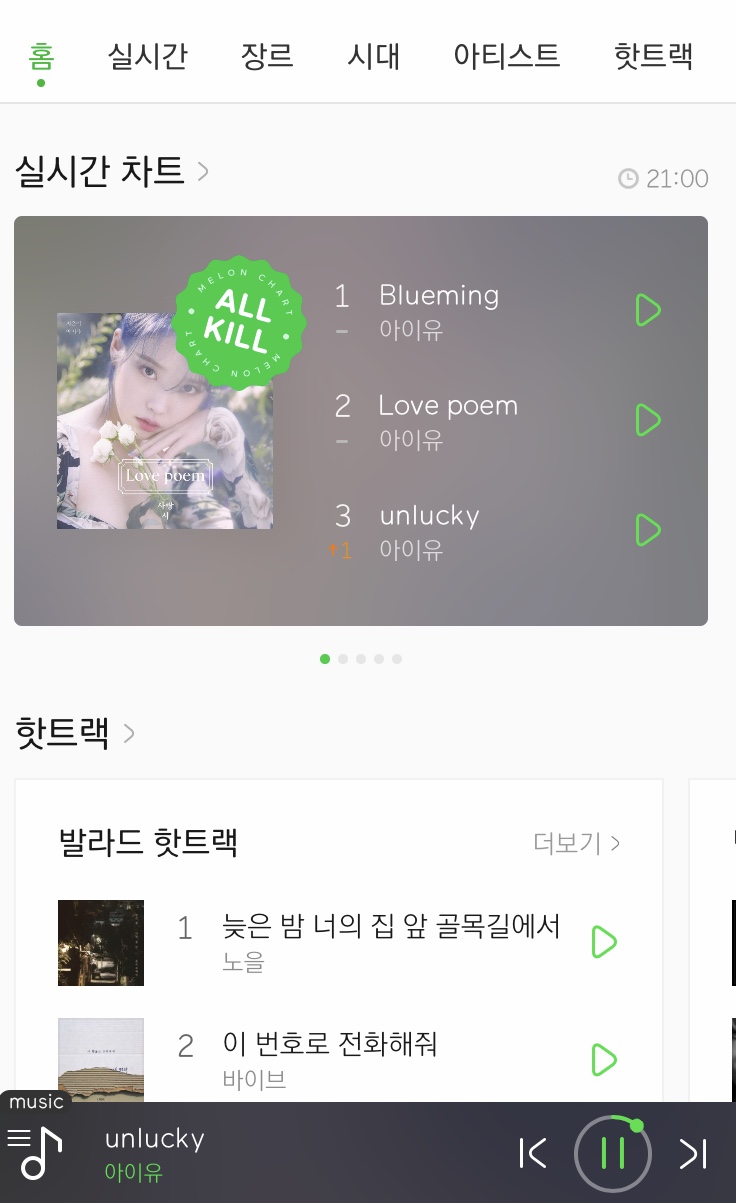
Task: Go back to the previous track
Action: pyautogui.click(x=532, y=1152)
